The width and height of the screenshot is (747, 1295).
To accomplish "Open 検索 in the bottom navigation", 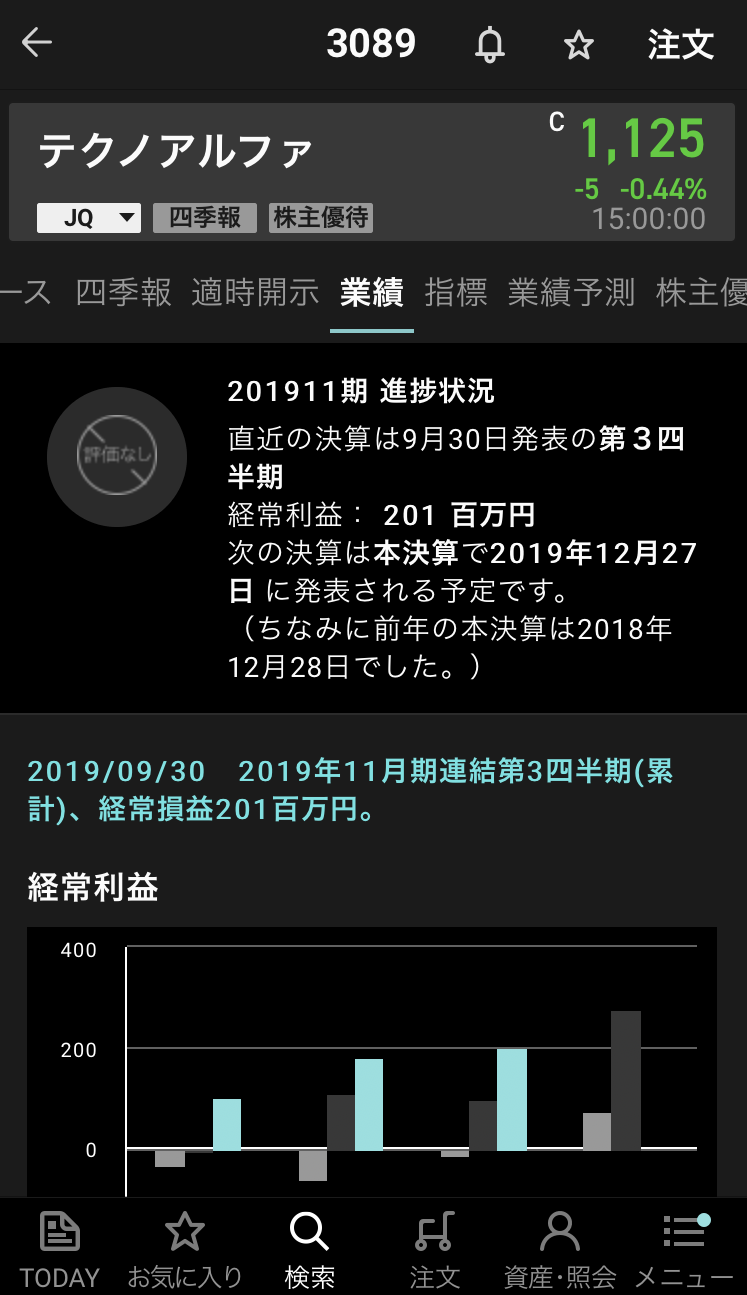I will click(309, 1248).
